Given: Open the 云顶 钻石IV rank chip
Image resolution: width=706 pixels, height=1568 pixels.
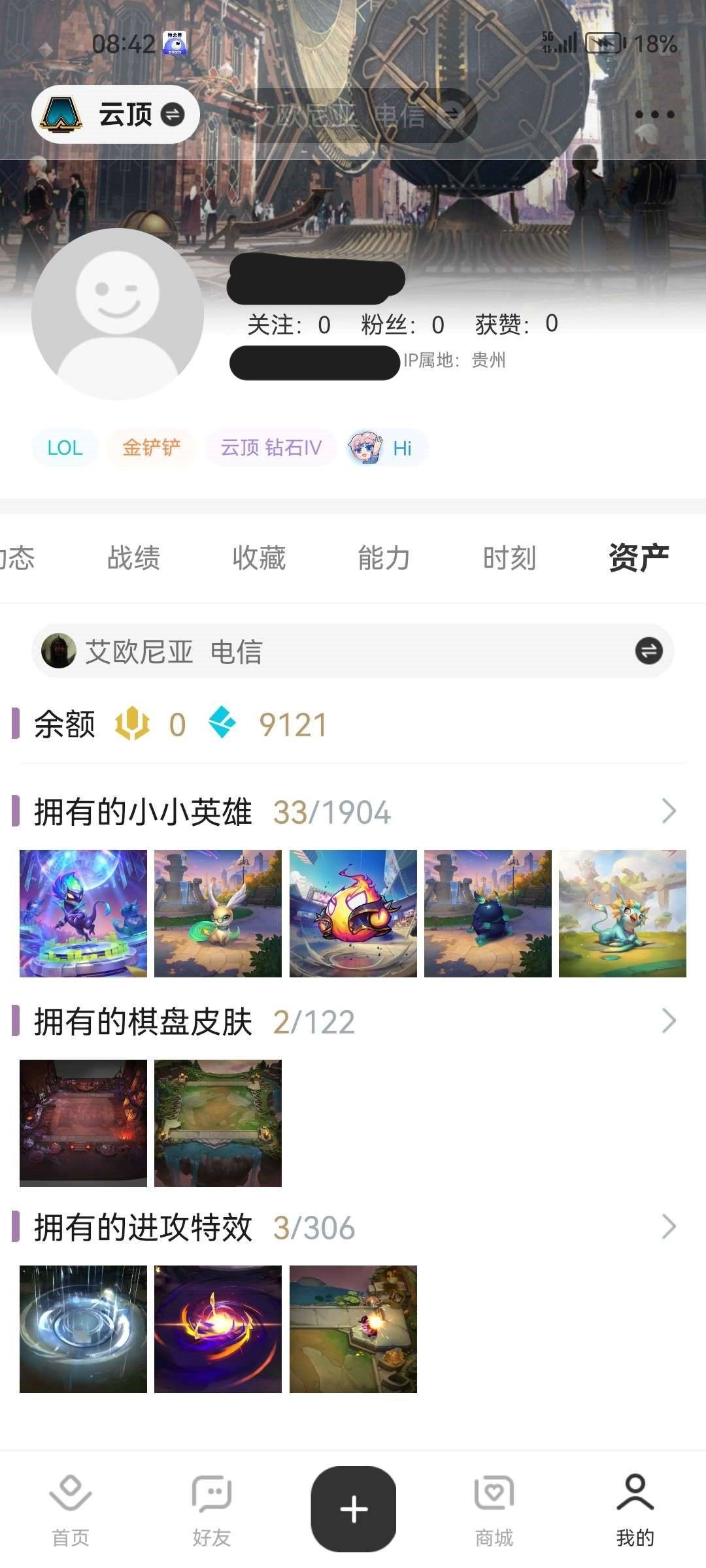Looking at the screenshot, I should (271, 448).
